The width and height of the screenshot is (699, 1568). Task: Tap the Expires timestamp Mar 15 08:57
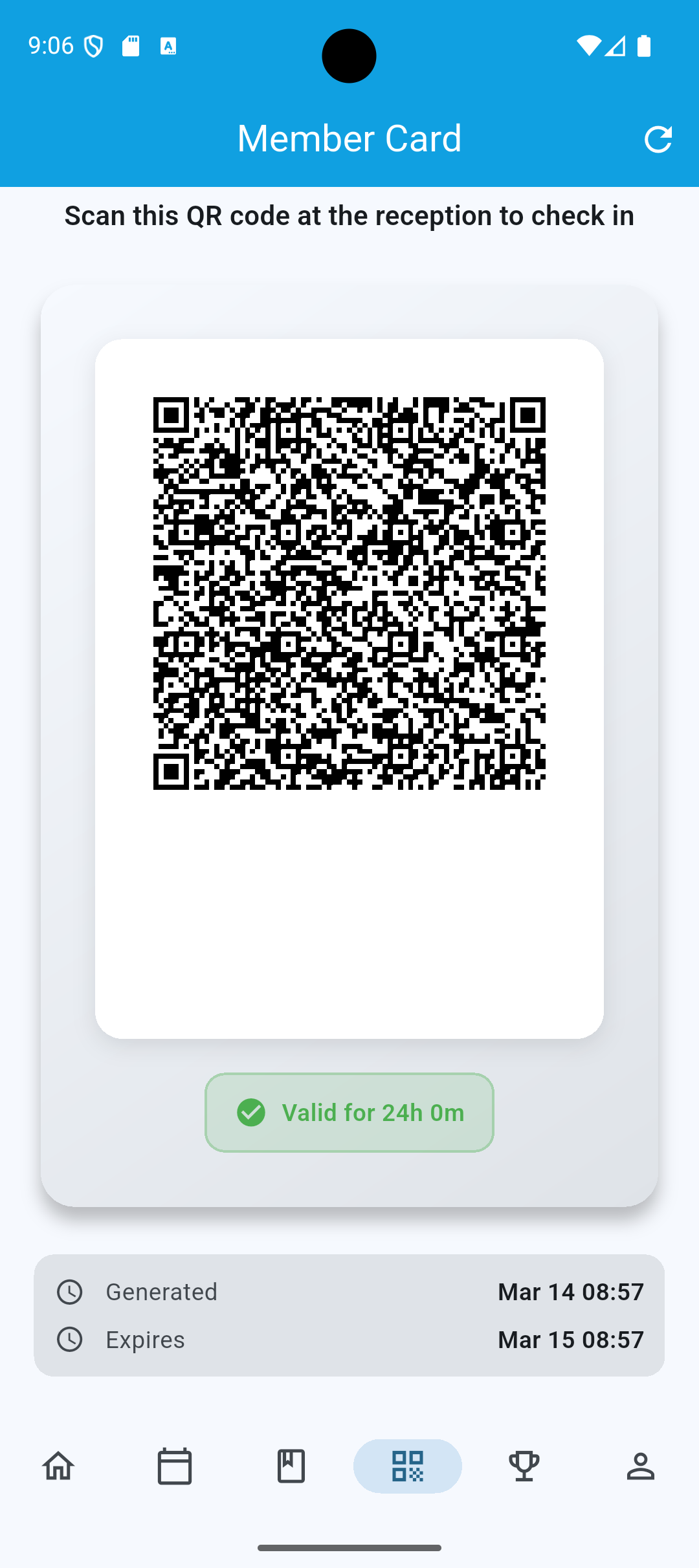click(x=570, y=1340)
